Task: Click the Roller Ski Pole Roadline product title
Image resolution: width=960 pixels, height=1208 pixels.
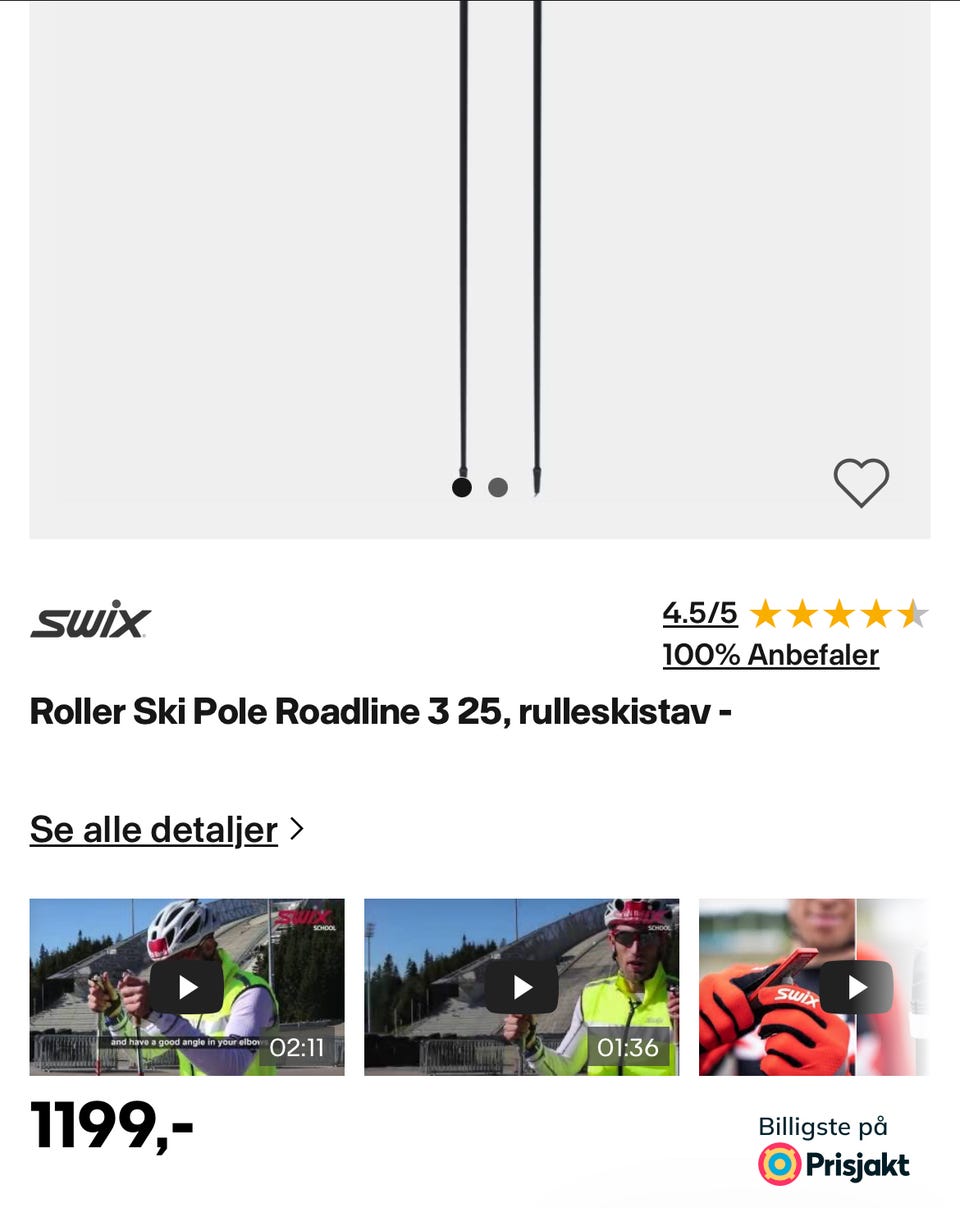Action: [382, 712]
